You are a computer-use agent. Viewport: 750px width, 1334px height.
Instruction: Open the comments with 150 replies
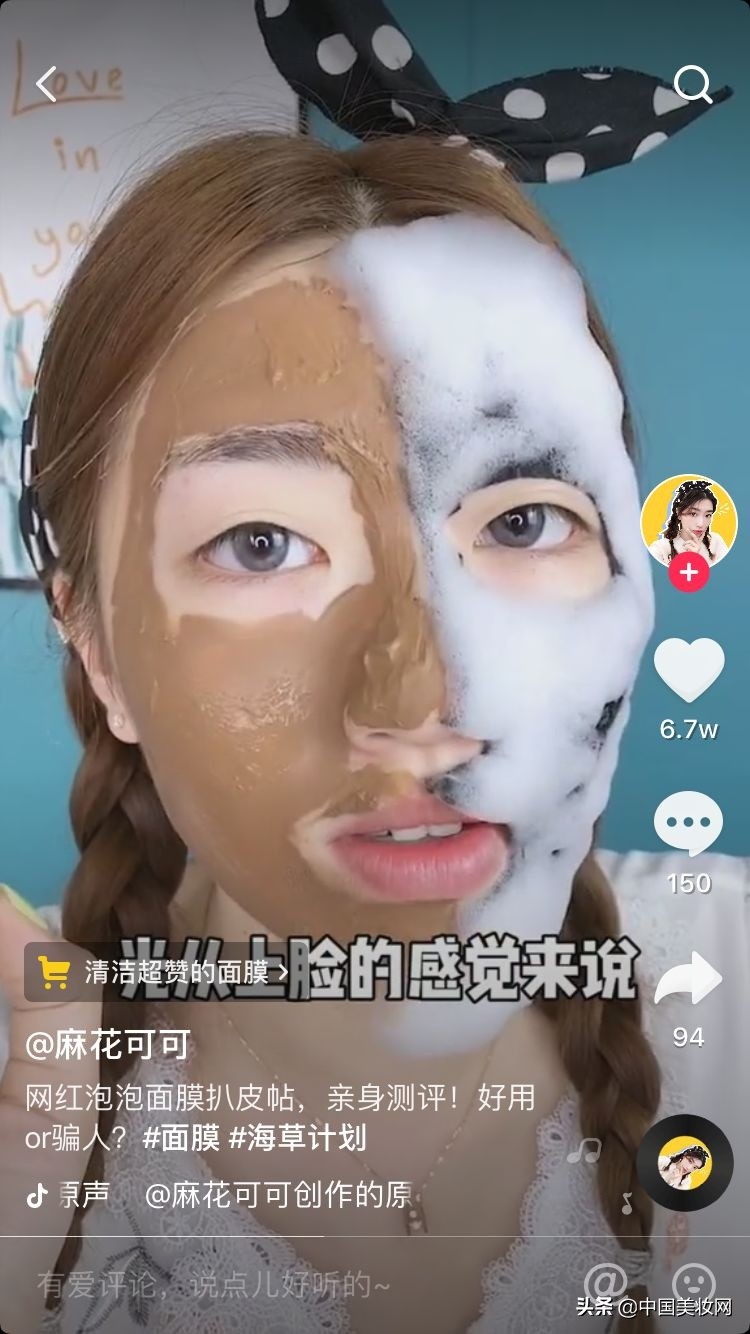point(688,823)
